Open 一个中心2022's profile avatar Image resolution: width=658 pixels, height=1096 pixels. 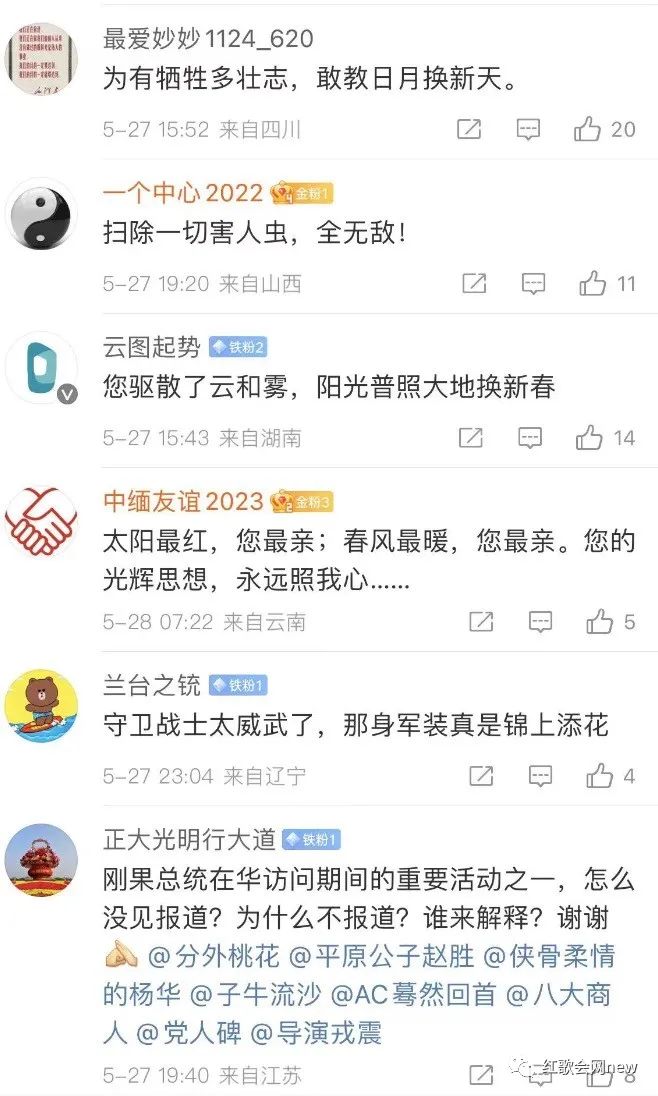point(41,214)
